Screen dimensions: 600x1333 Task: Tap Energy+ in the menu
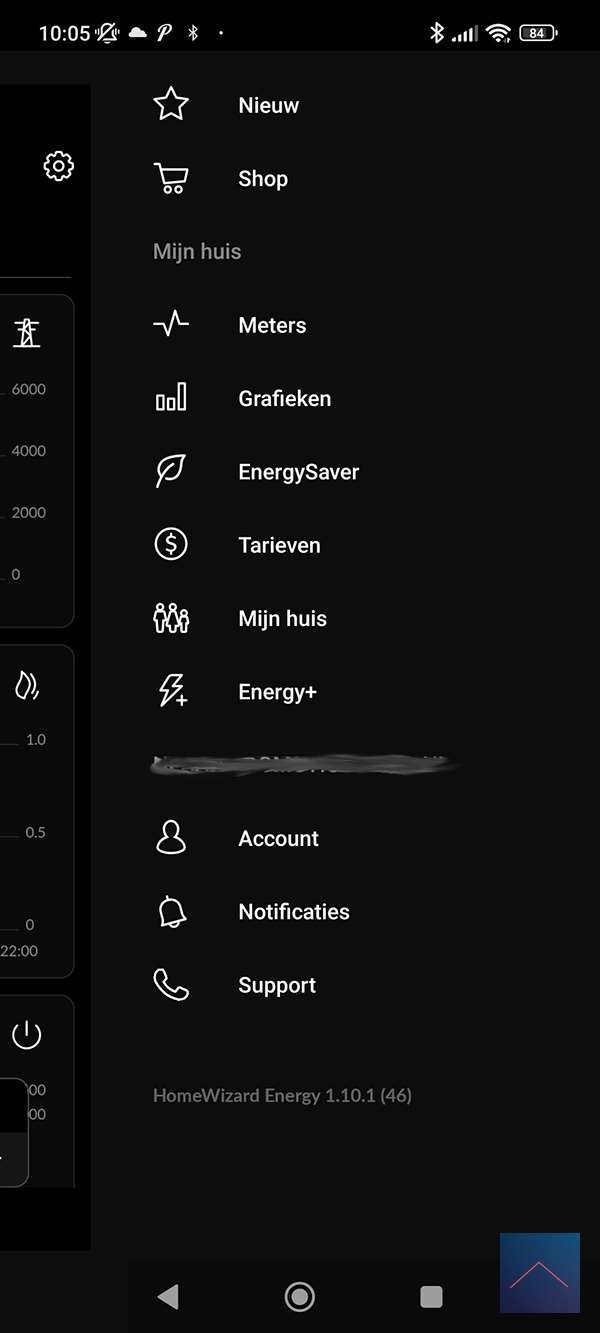point(277,692)
